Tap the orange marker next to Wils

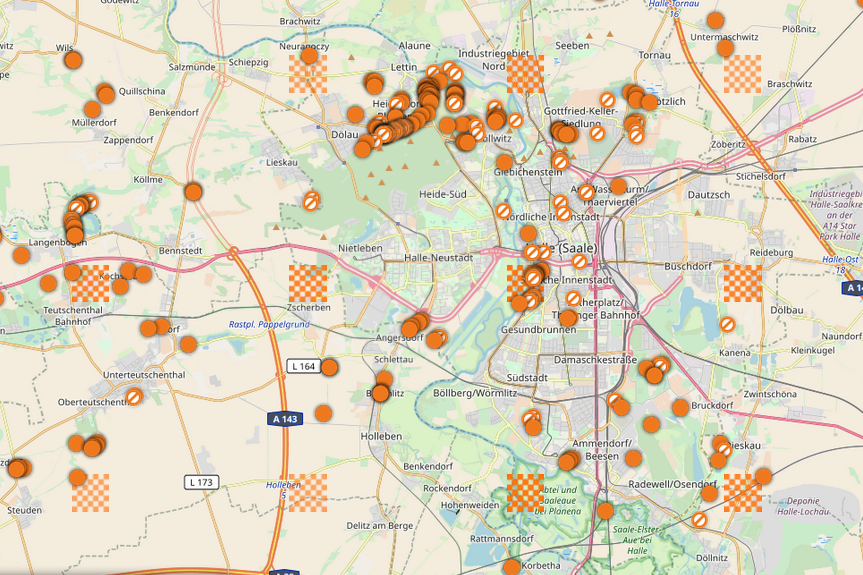73,60
